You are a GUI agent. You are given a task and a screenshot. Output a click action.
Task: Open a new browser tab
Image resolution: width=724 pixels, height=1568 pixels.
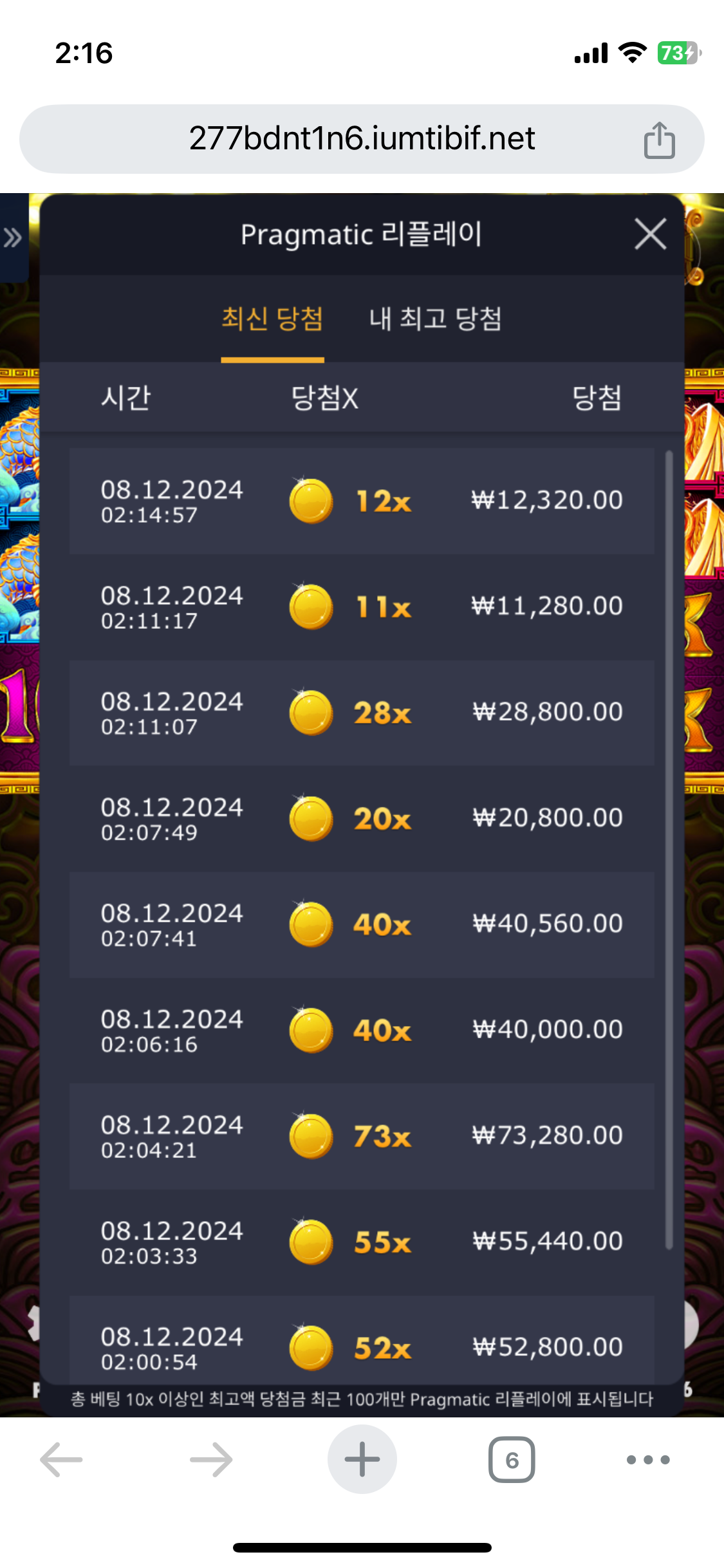coord(362,1459)
